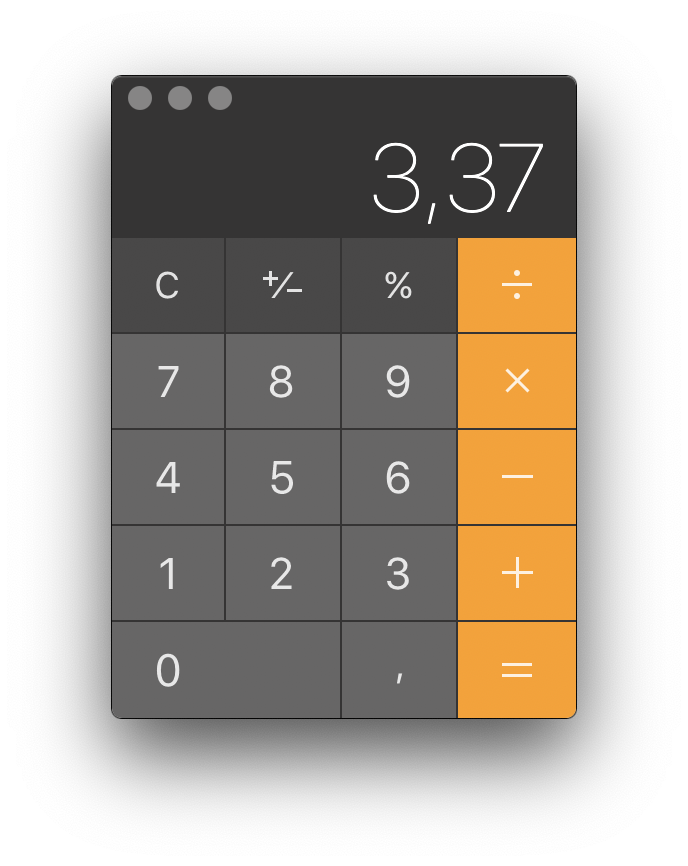Enter the digit 5
This screenshot has height=866, width=688.
click(x=283, y=477)
